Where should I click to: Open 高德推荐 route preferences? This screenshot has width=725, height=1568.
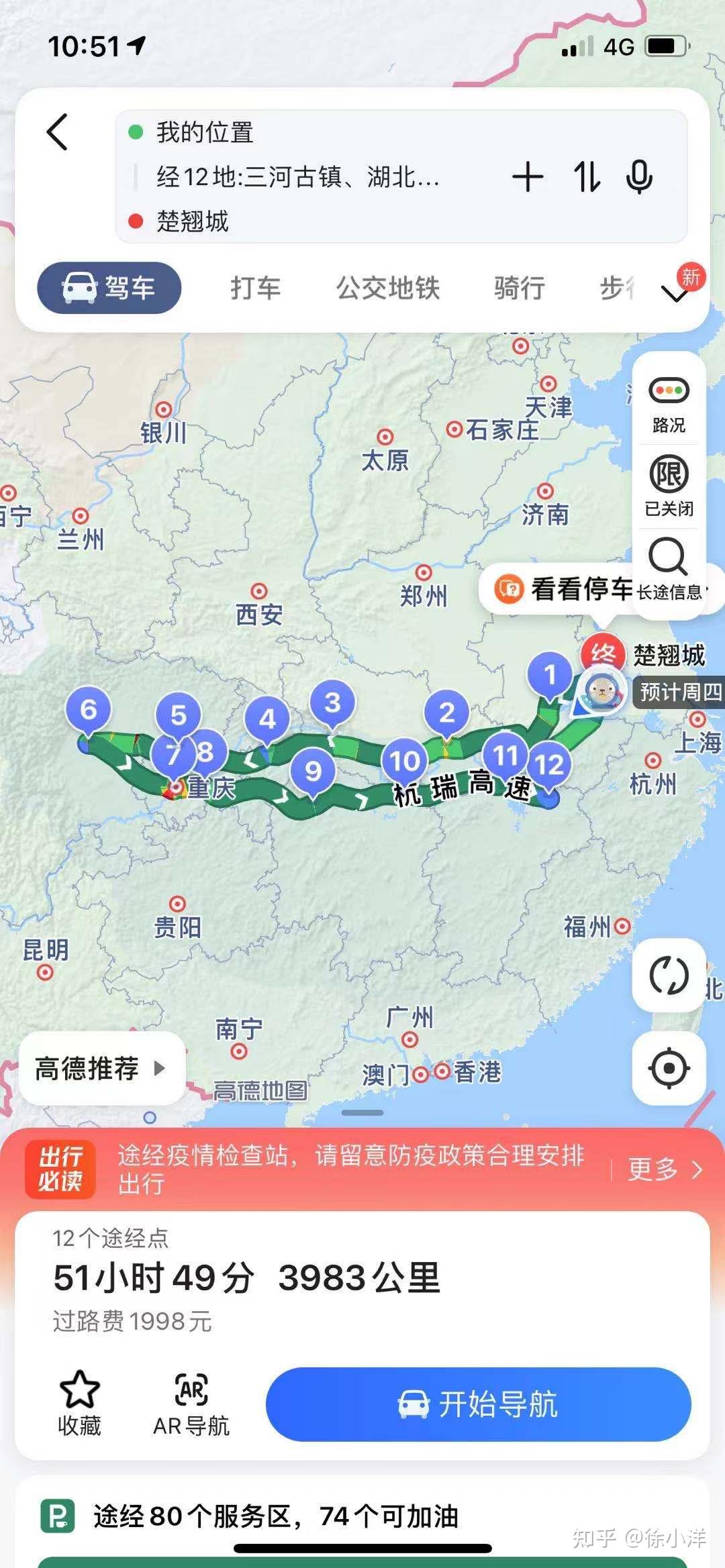[x=101, y=1068]
